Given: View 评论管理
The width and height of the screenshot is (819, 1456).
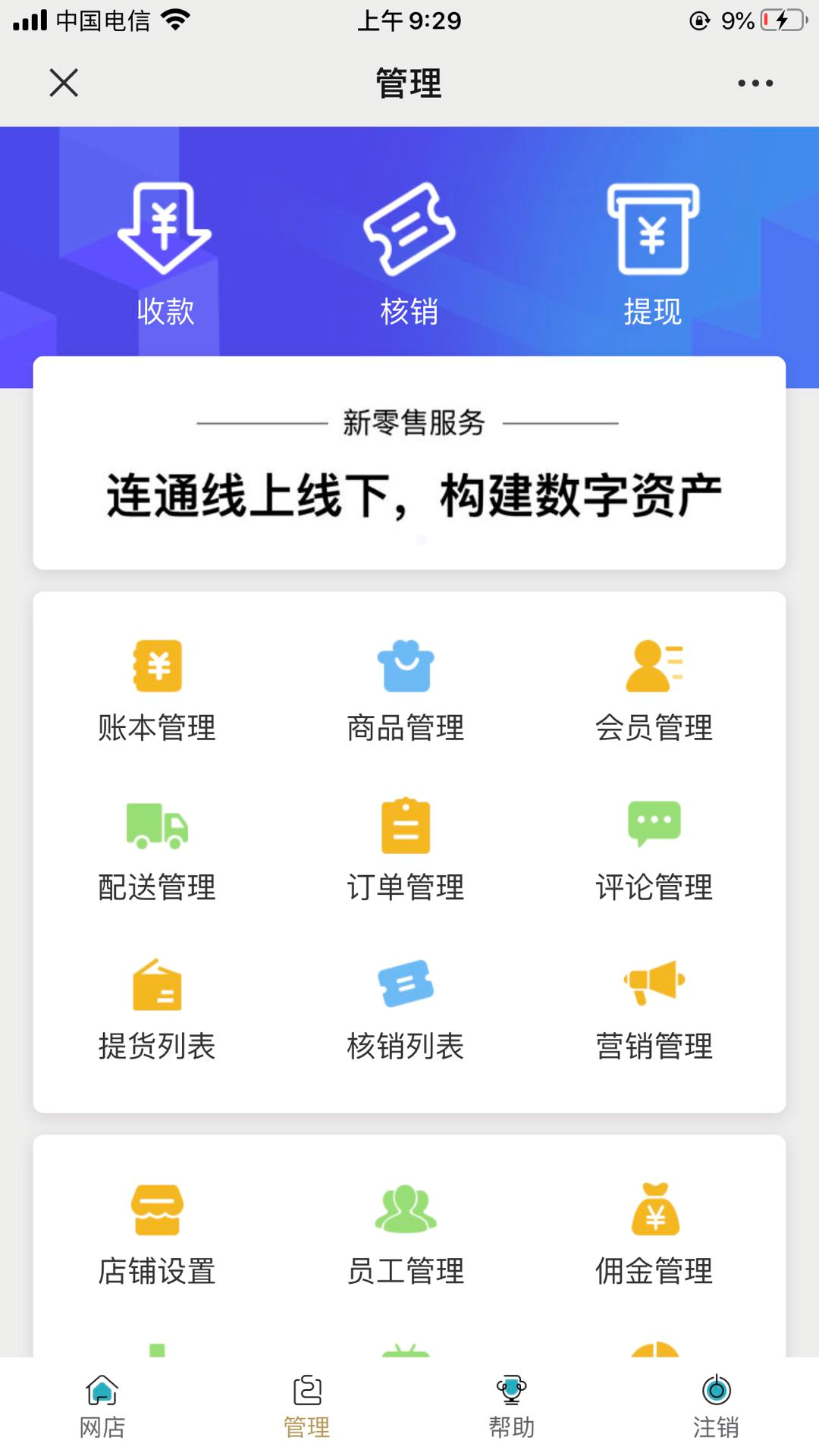Looking at the screenshot, I should 654,850.
